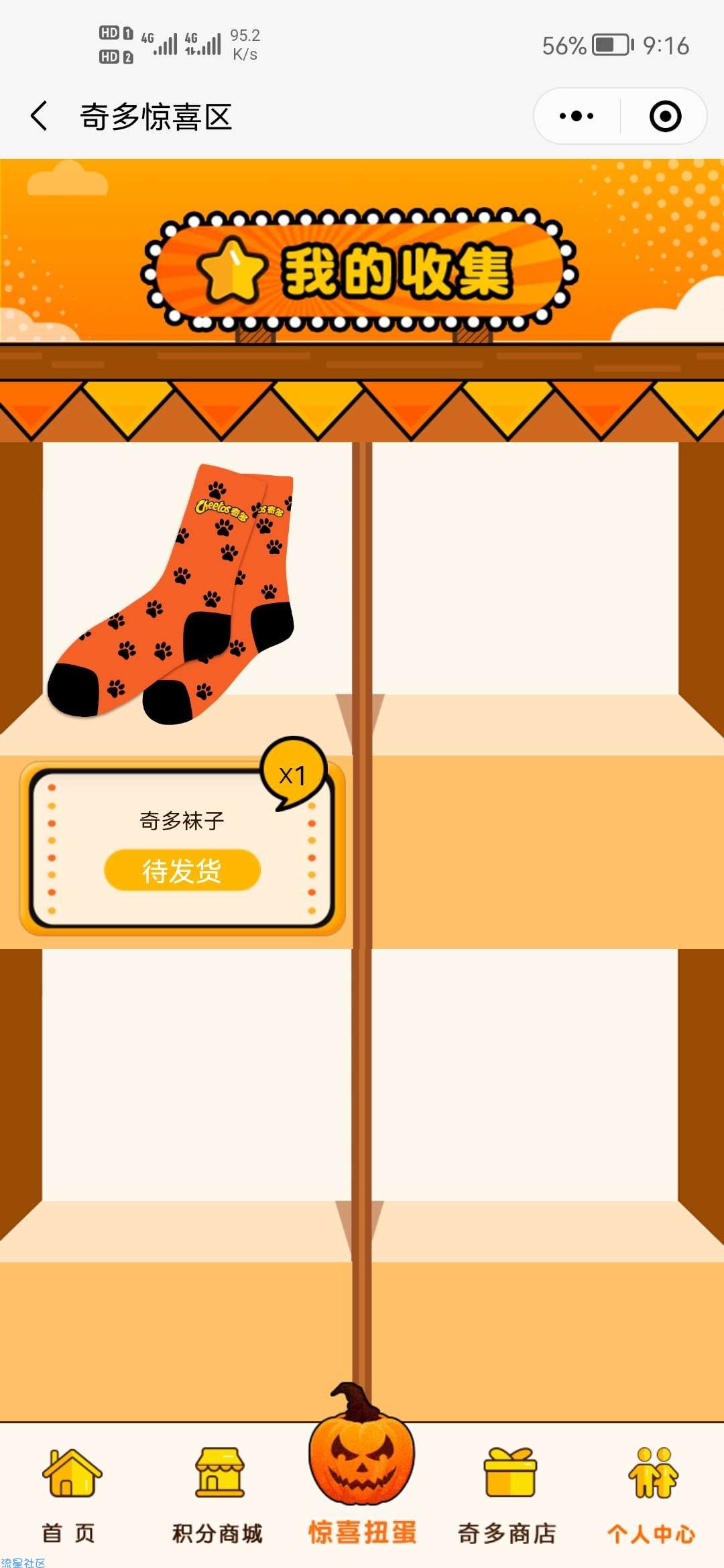This screenshot has height=1568, width=724.
Task: Close the mini program with the circle button
Action: click(665, 117)
